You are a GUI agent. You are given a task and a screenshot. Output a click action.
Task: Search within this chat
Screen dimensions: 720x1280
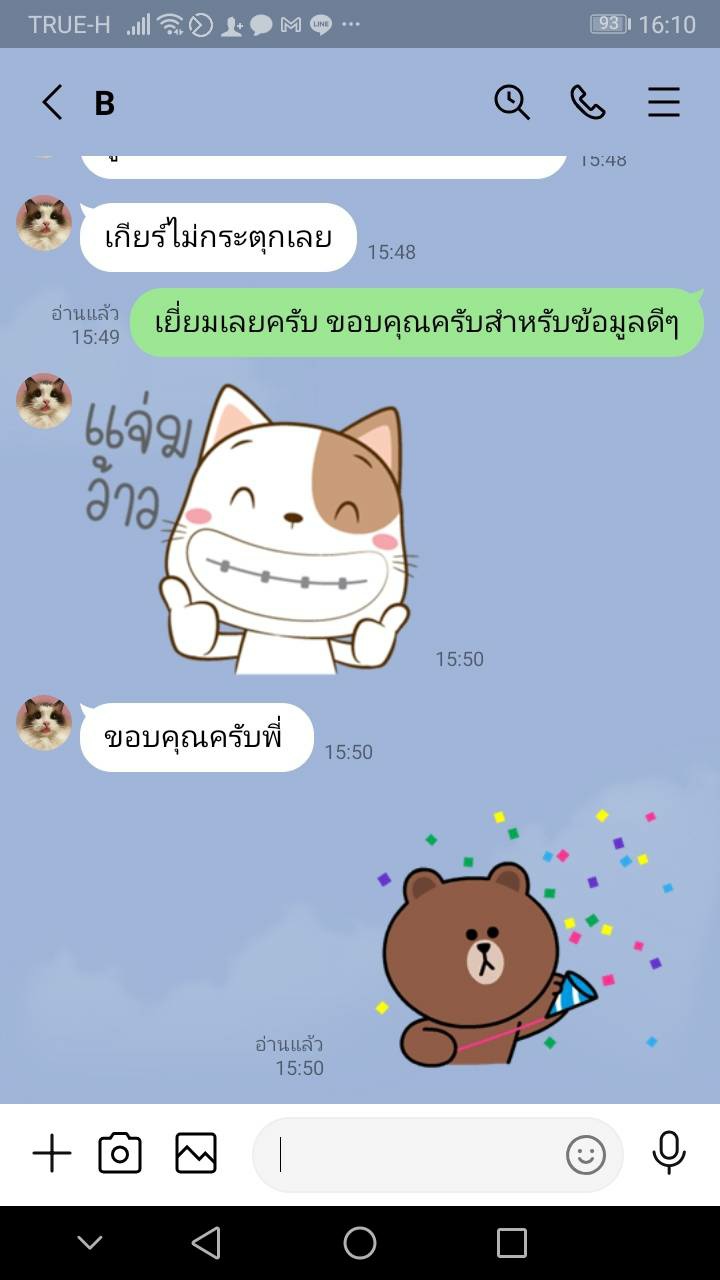pos(512,102)
